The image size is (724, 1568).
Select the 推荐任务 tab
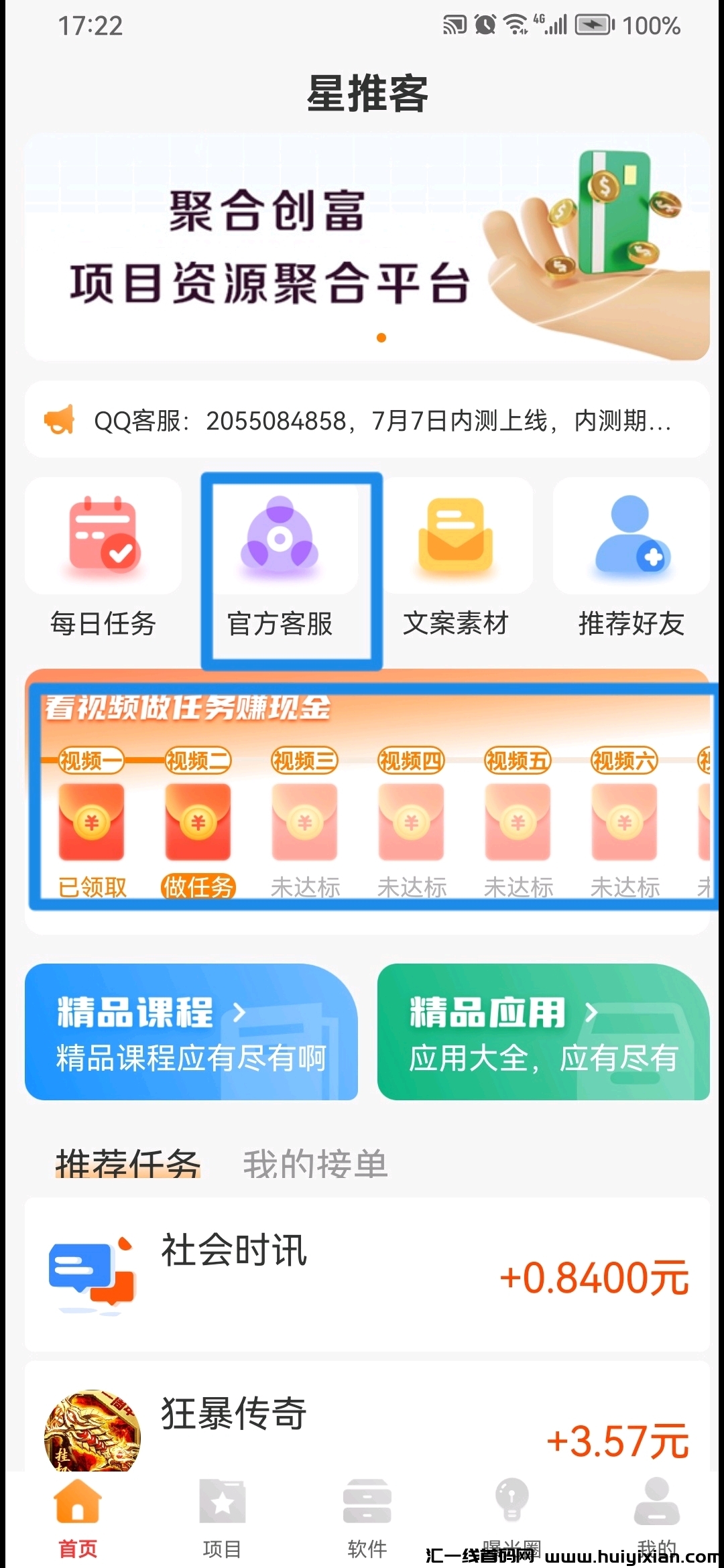[x=127, y=1163]
